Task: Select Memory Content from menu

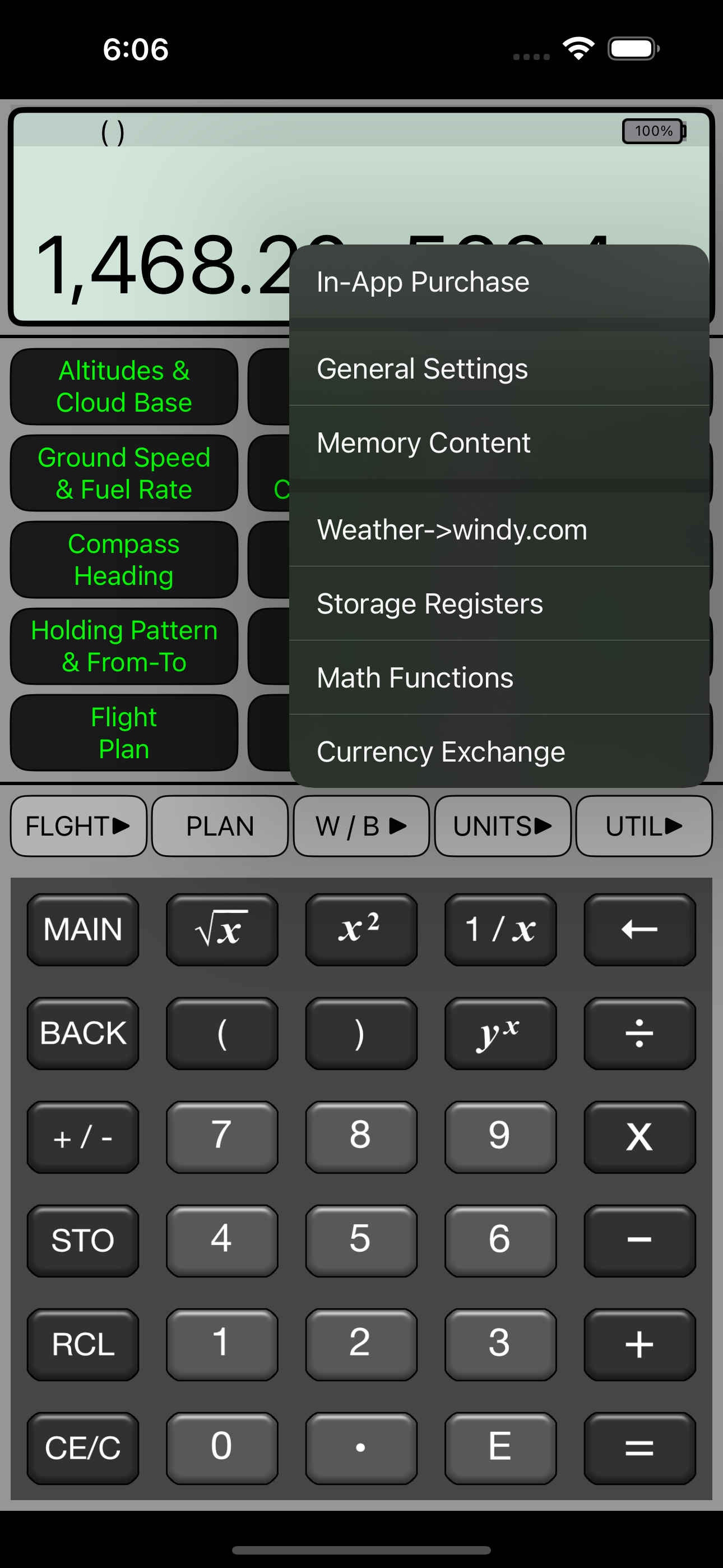Action: (x=498, y=442)
